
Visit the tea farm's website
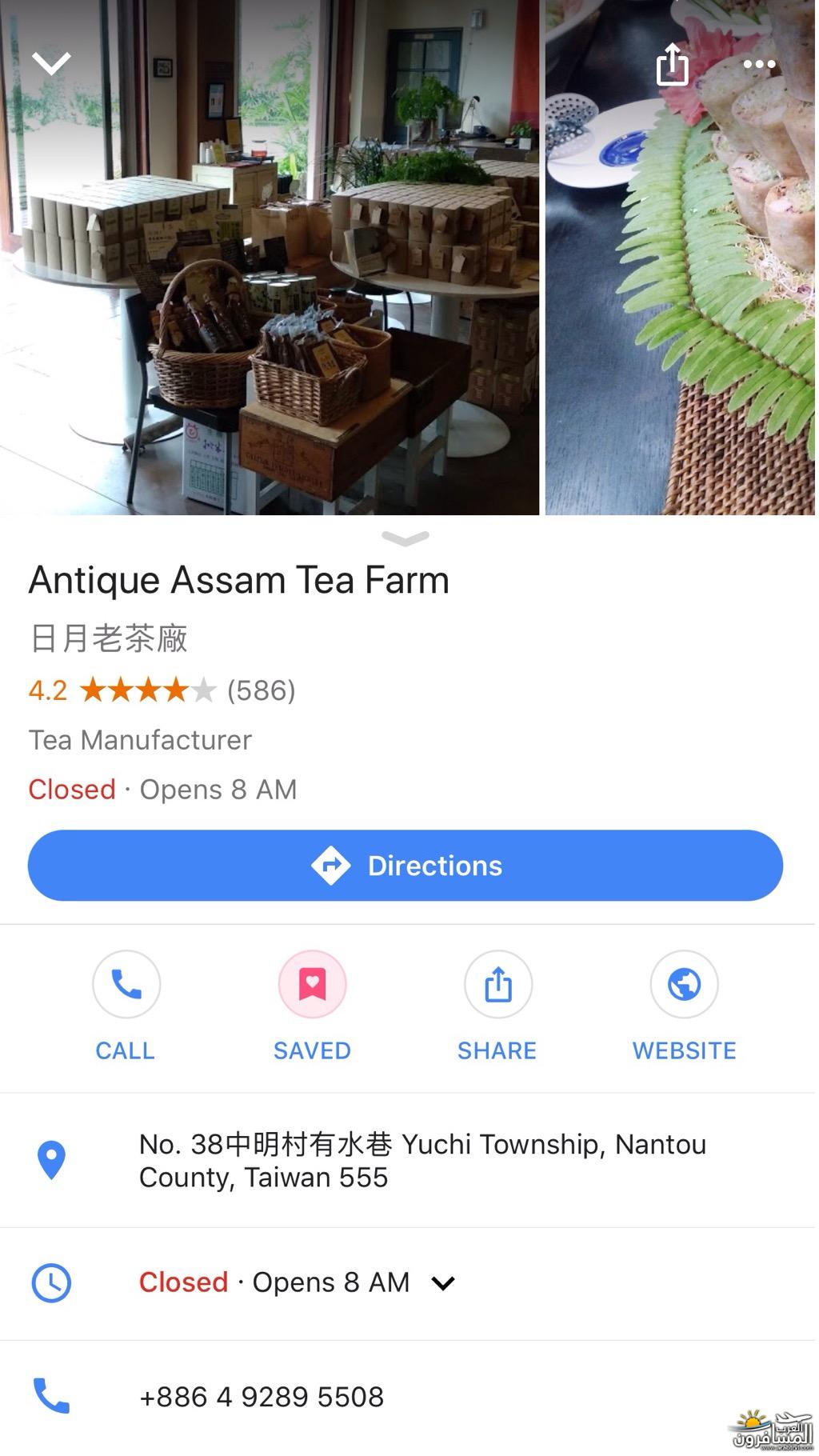(684, 1005)
